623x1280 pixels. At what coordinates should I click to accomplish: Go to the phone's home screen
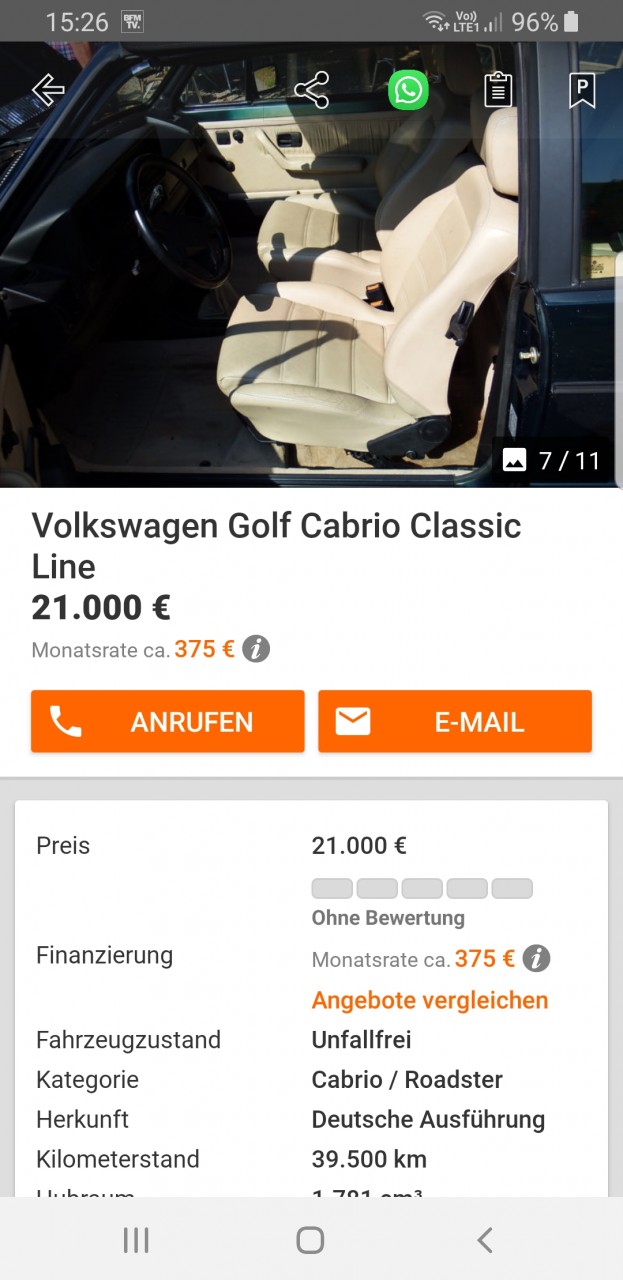[x=310, y=1240]
